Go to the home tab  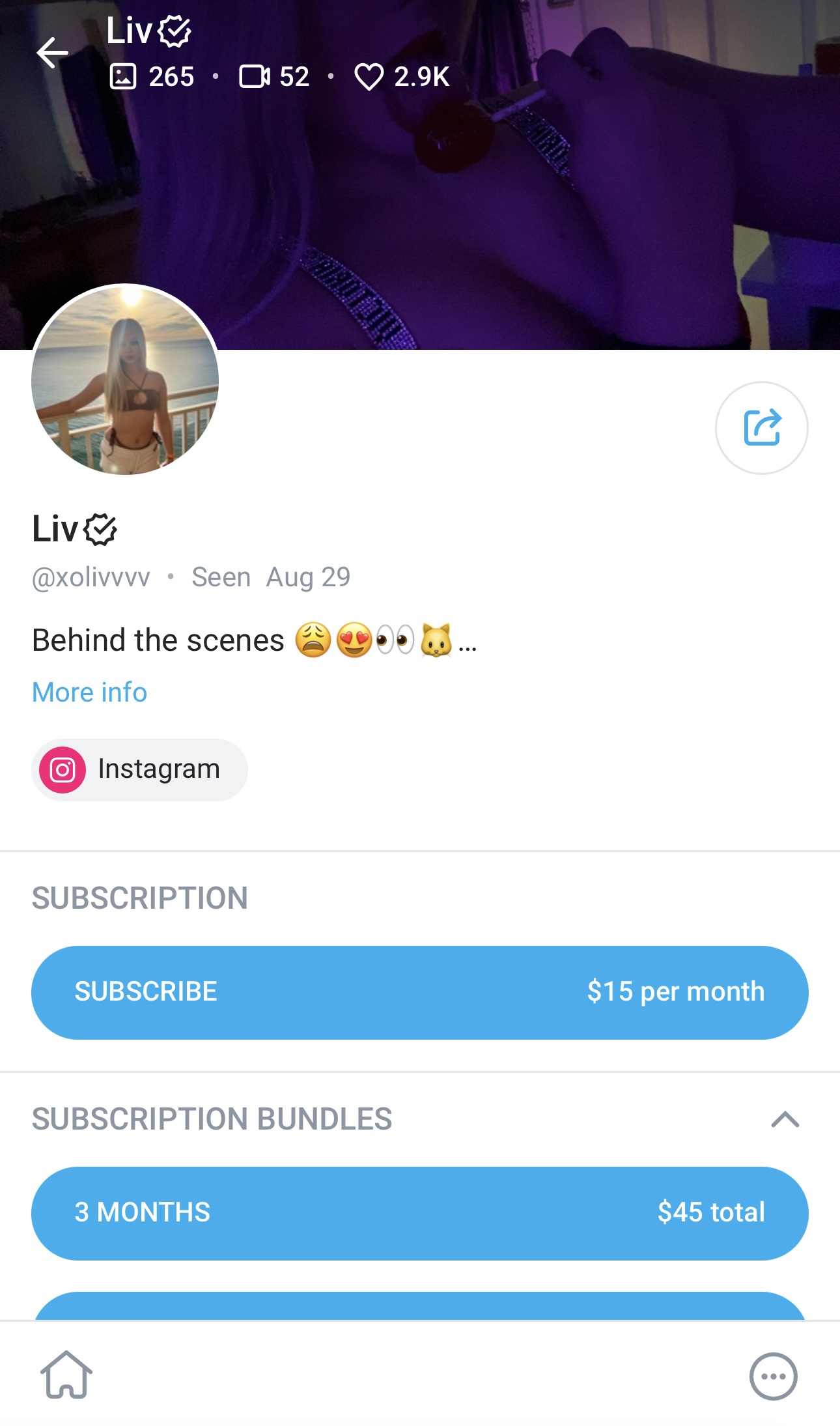click(x=66, y=1375)
